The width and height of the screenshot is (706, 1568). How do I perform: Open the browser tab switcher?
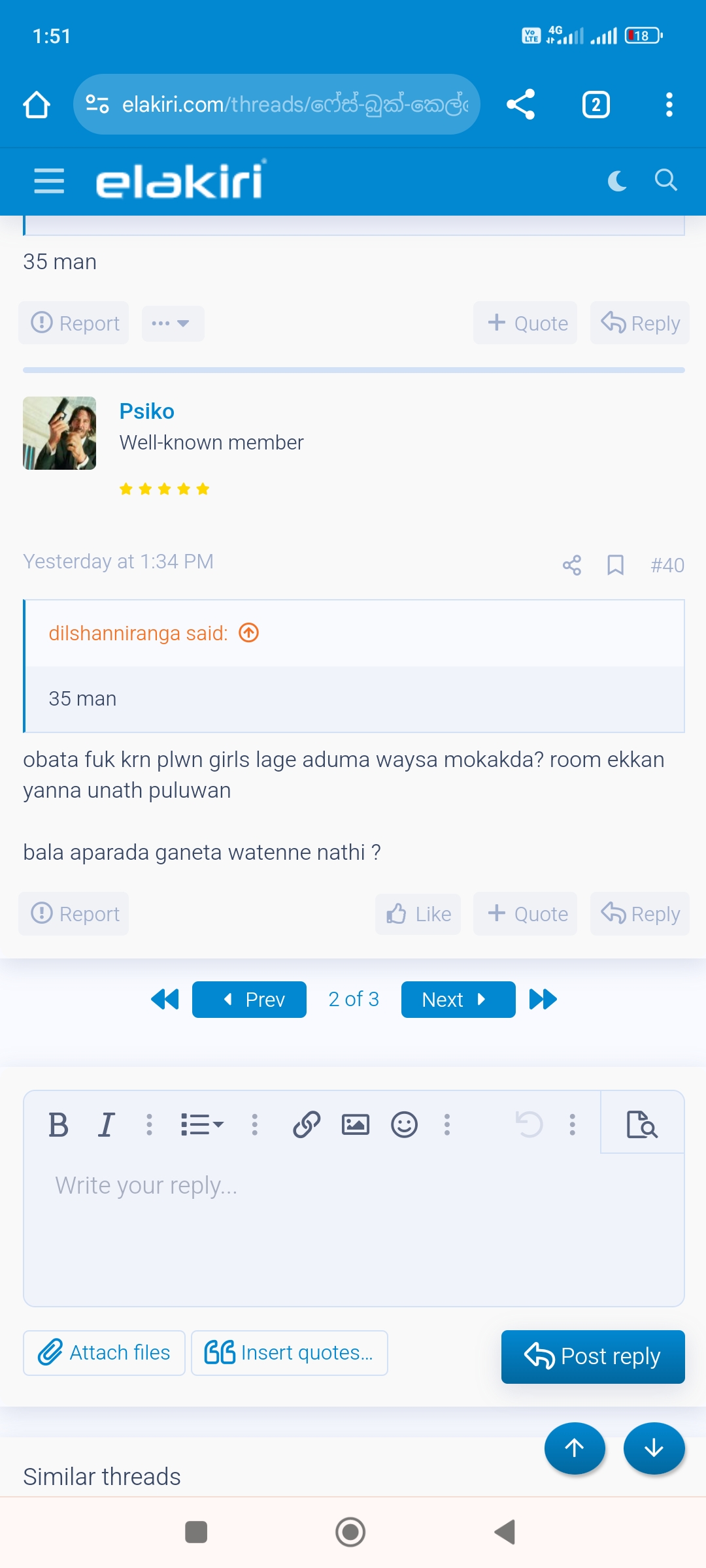[x=596, y=105]
